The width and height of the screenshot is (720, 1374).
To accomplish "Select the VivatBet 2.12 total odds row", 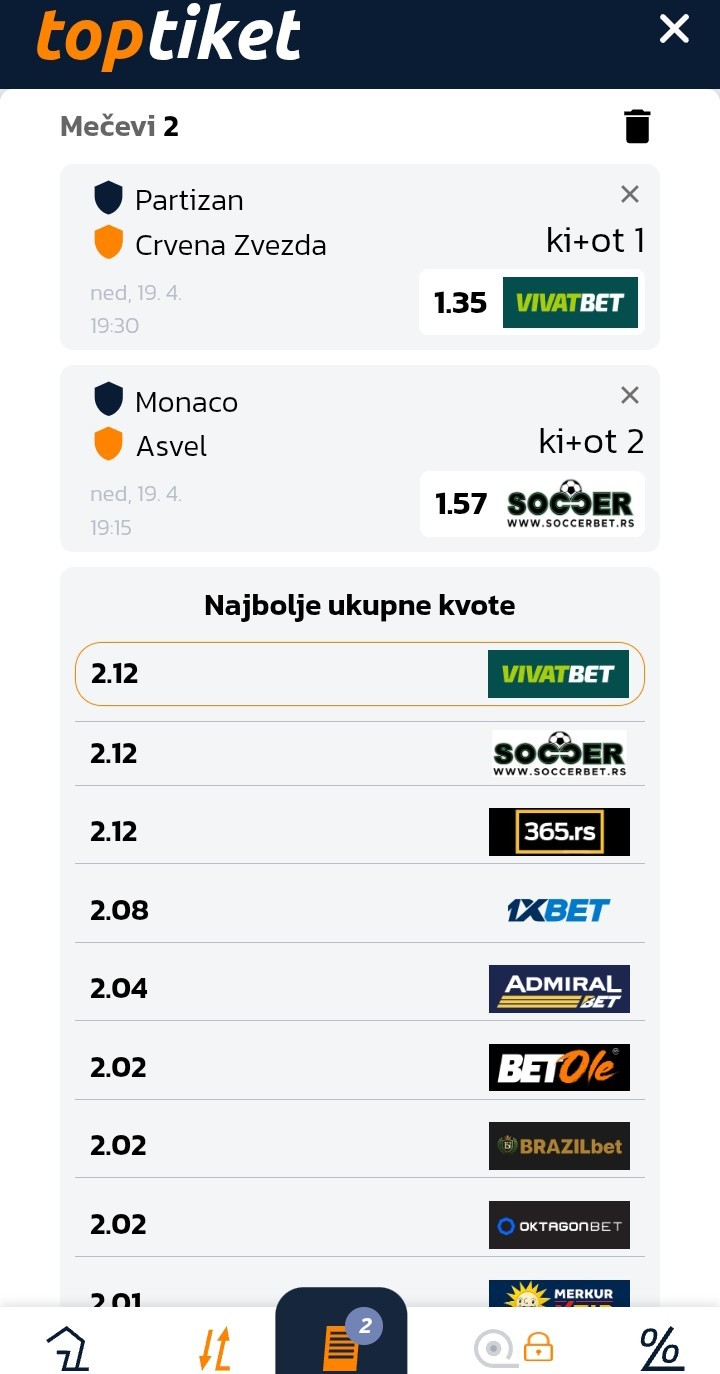I will (360, 674).
